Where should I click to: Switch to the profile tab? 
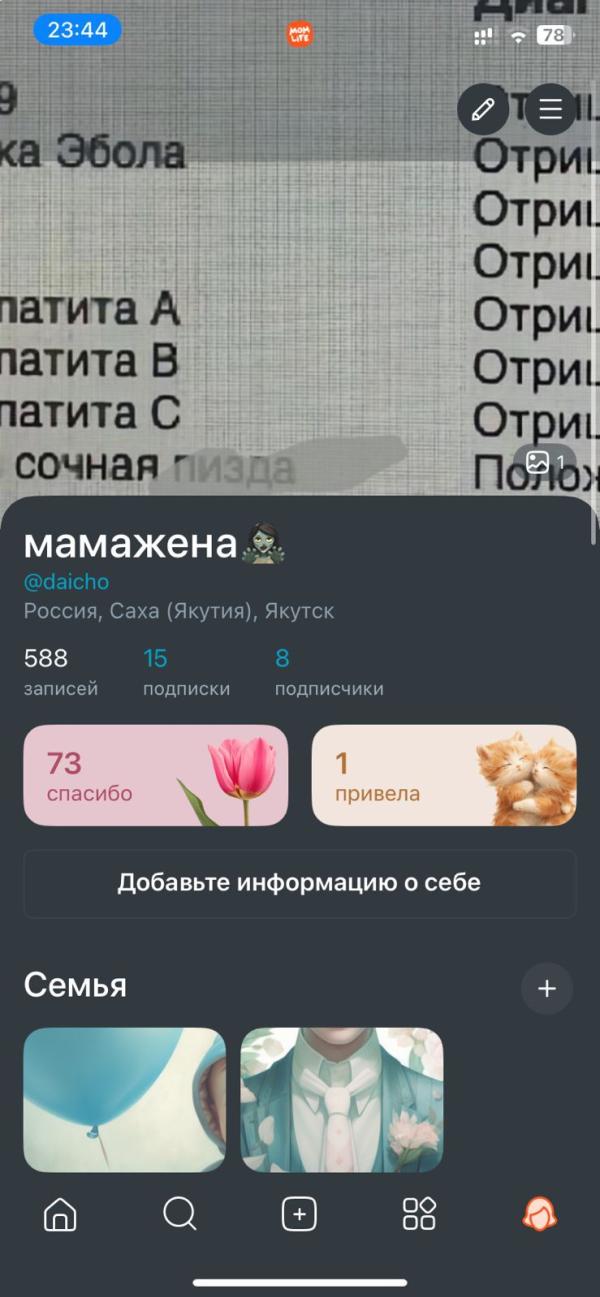(x=540, y=1215)
